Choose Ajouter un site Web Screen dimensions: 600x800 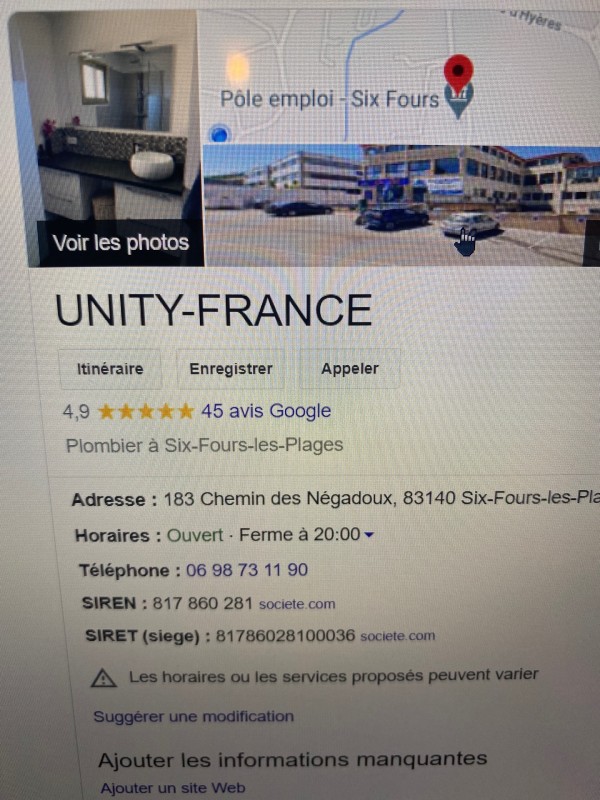[173, 789]
